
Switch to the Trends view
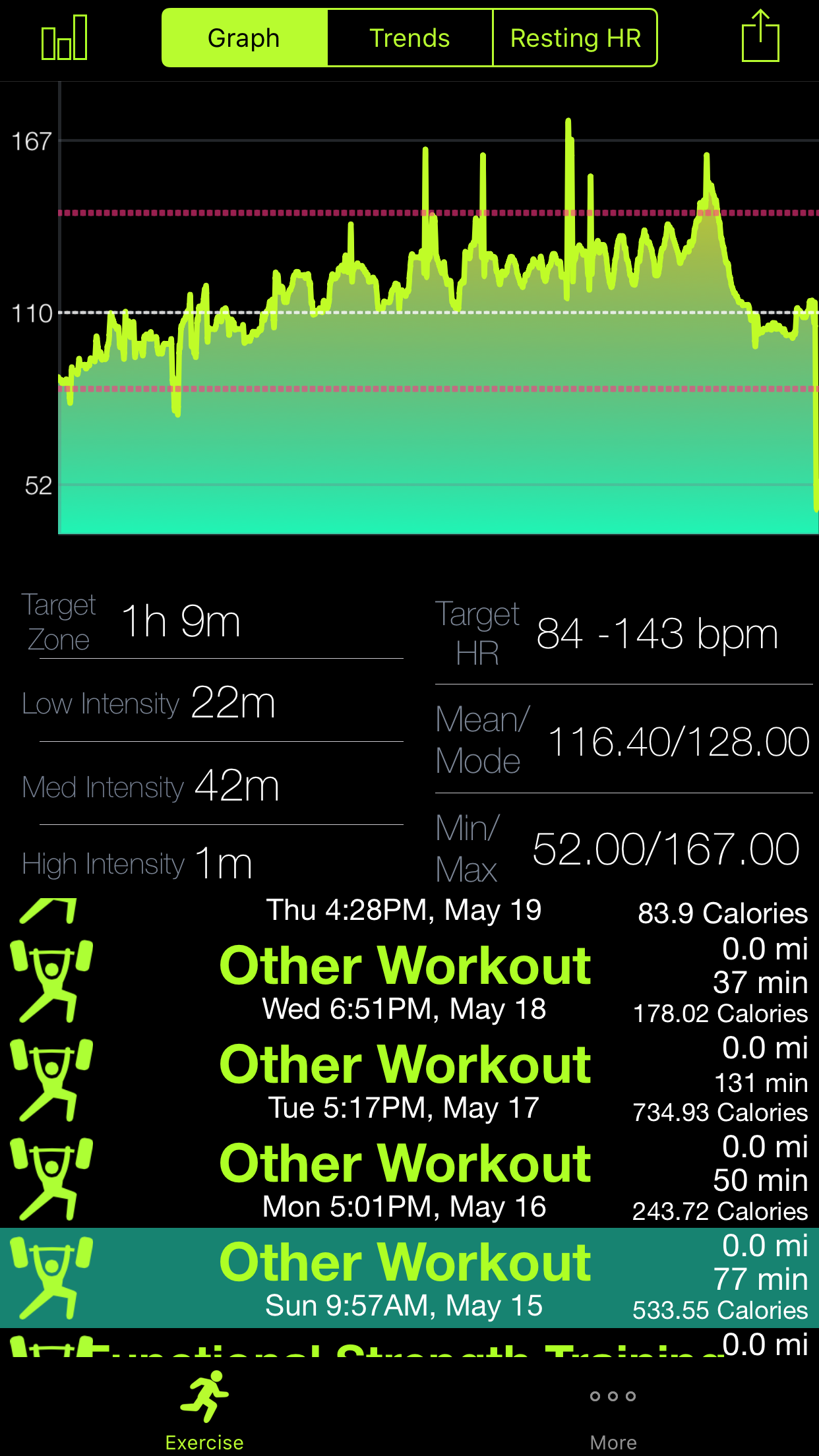(x=409, y=38)
